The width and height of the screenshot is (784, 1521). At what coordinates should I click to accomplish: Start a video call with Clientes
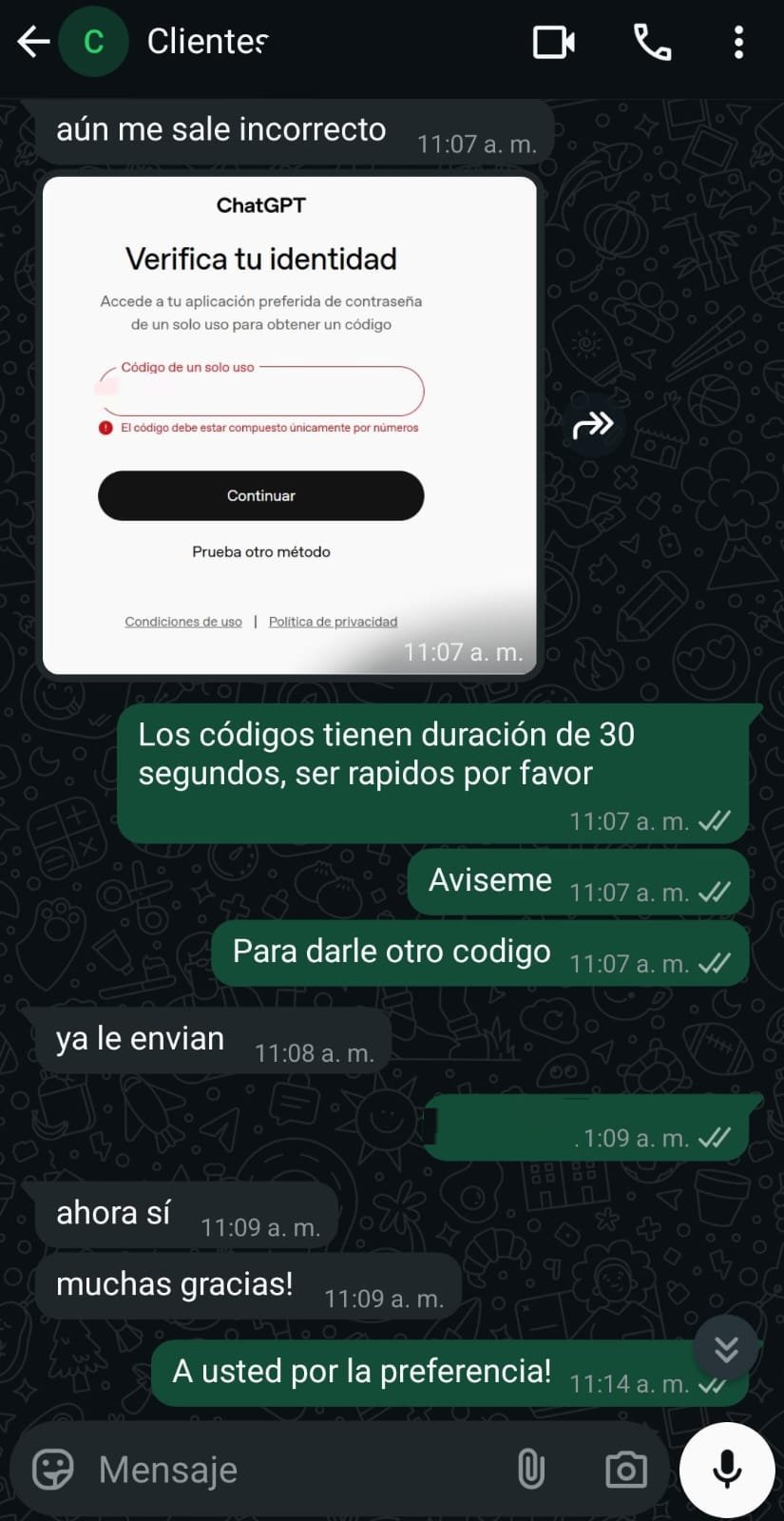553,43
